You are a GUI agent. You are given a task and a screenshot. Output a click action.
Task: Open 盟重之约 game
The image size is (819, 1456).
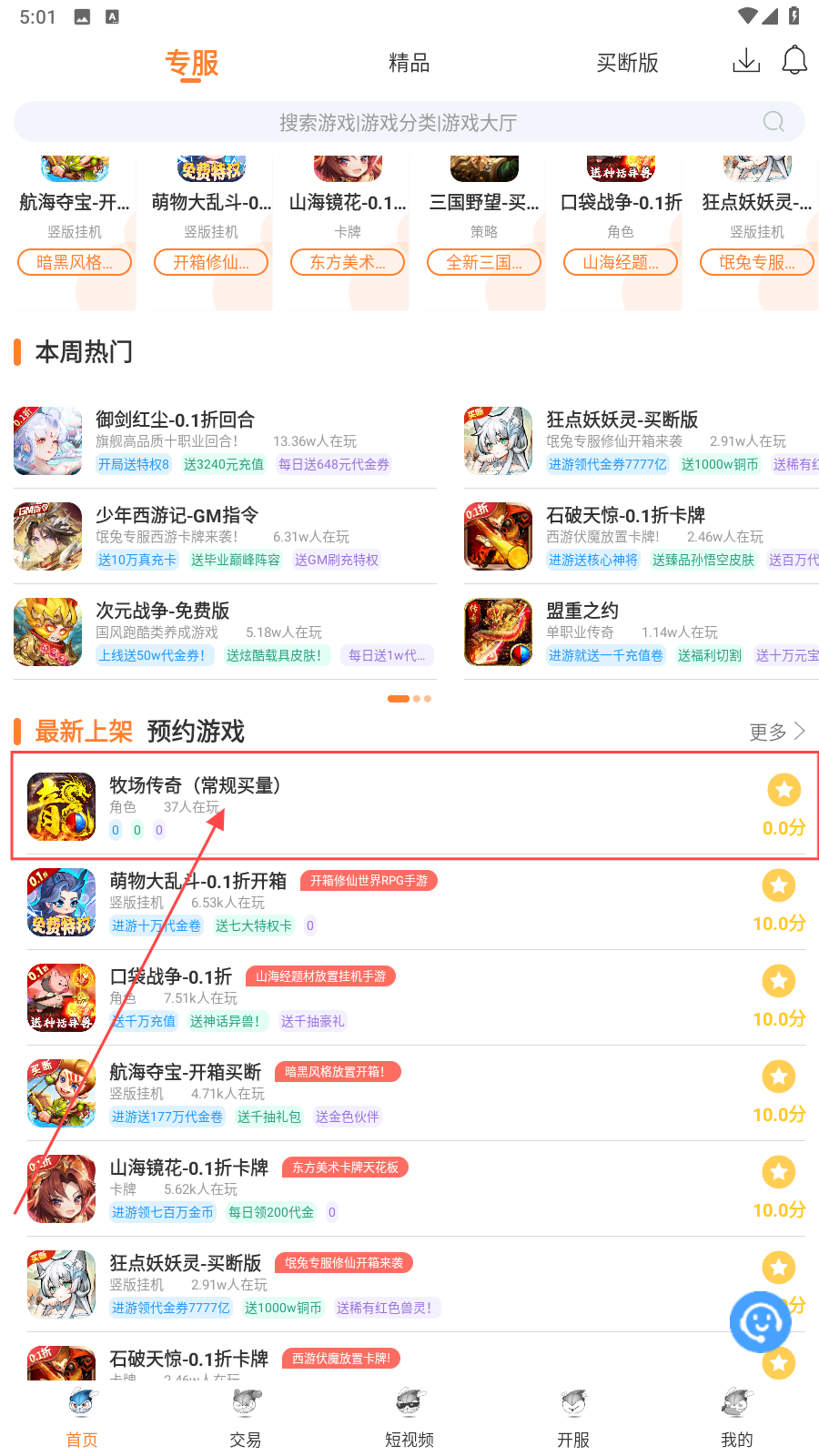coord(582,611)
